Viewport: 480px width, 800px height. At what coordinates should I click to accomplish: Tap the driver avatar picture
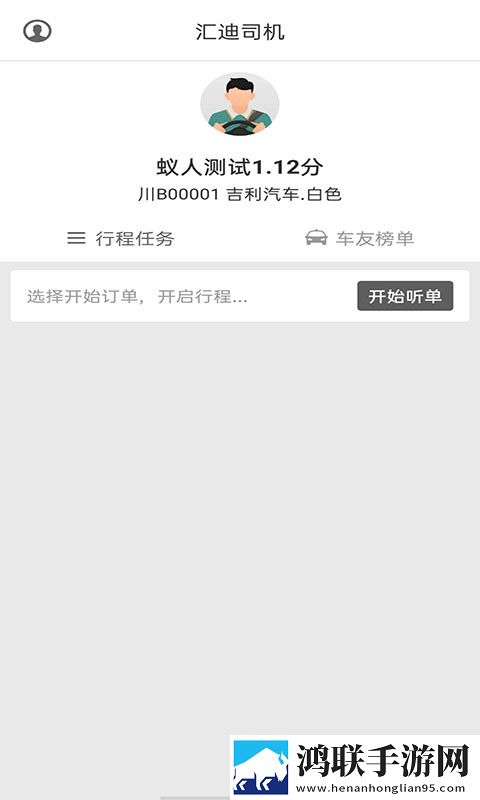240,104
